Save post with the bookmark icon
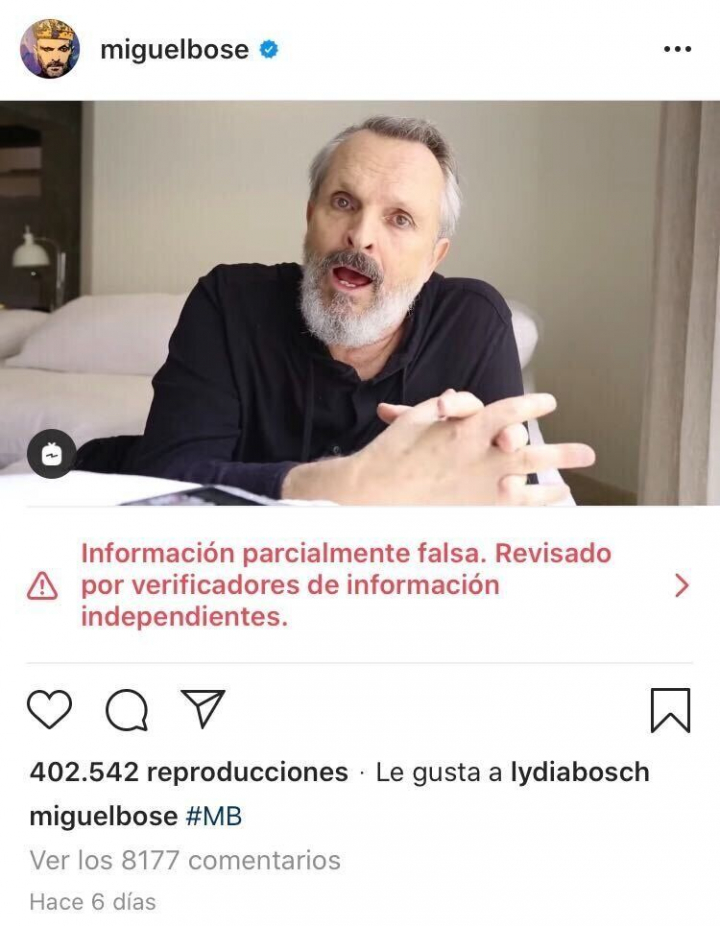 (x=670, y=710)
